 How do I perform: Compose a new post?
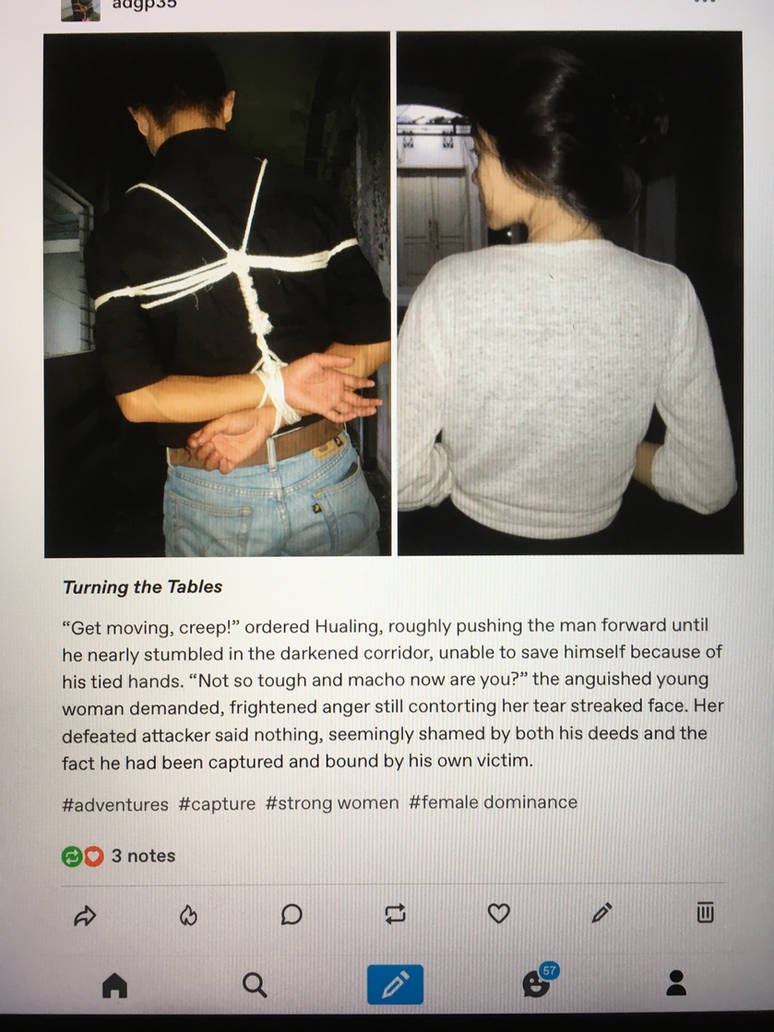(395, 986)
